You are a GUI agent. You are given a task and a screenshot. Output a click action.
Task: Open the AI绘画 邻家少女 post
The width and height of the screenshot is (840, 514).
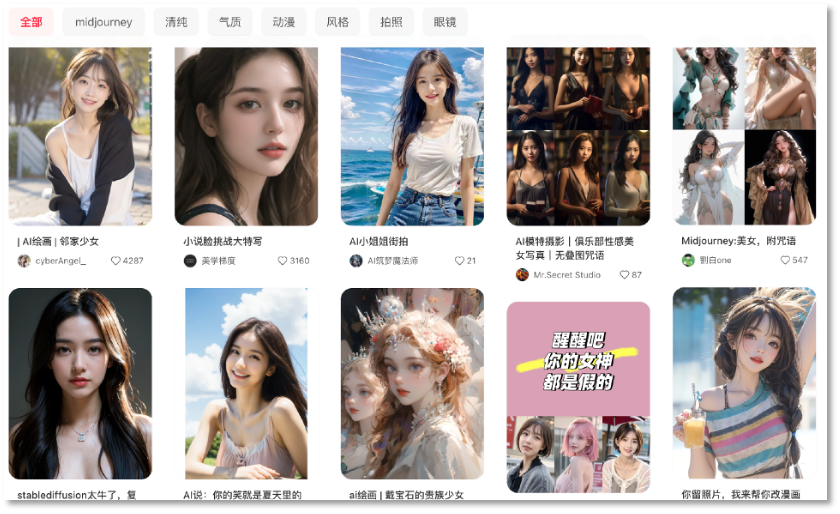80,136
